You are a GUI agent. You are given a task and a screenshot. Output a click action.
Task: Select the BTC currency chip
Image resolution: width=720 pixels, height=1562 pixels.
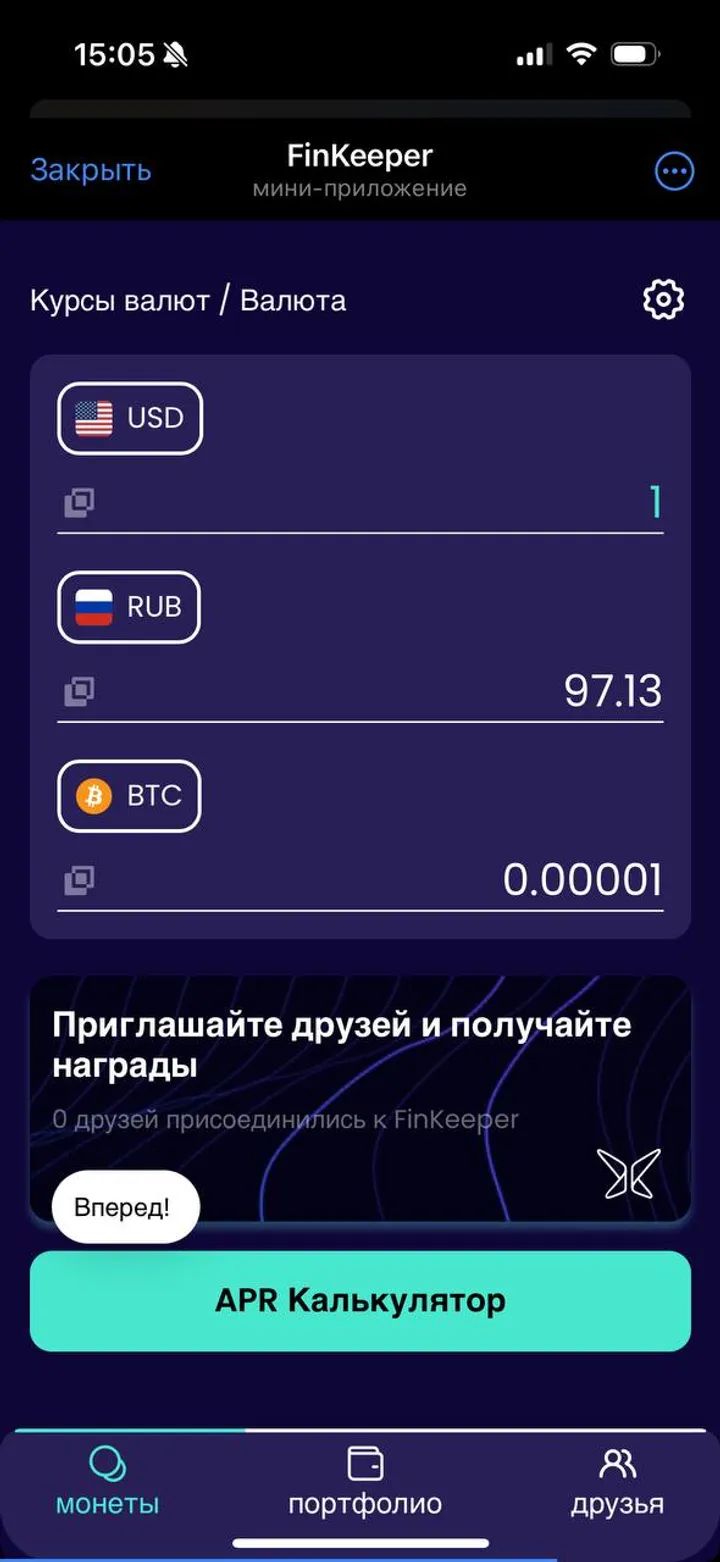pos(128,796)
